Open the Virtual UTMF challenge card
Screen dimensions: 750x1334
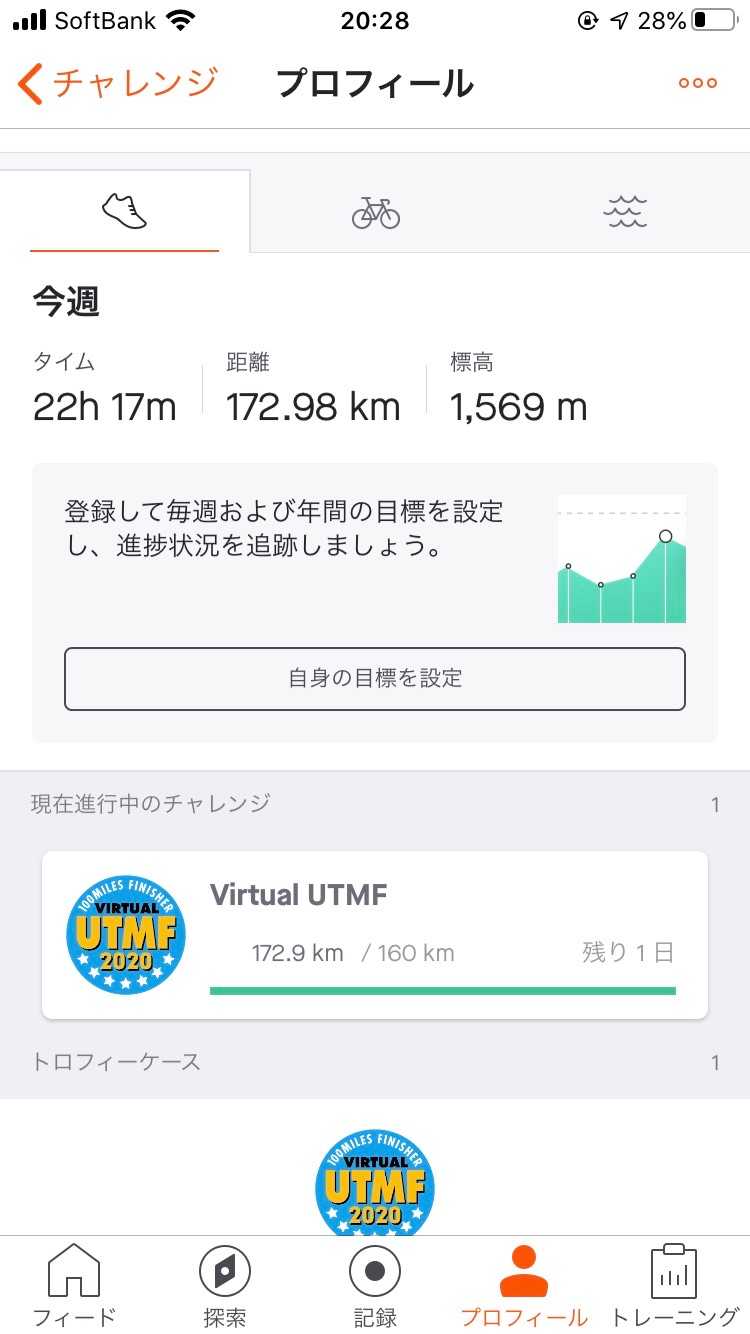(375, 935)
